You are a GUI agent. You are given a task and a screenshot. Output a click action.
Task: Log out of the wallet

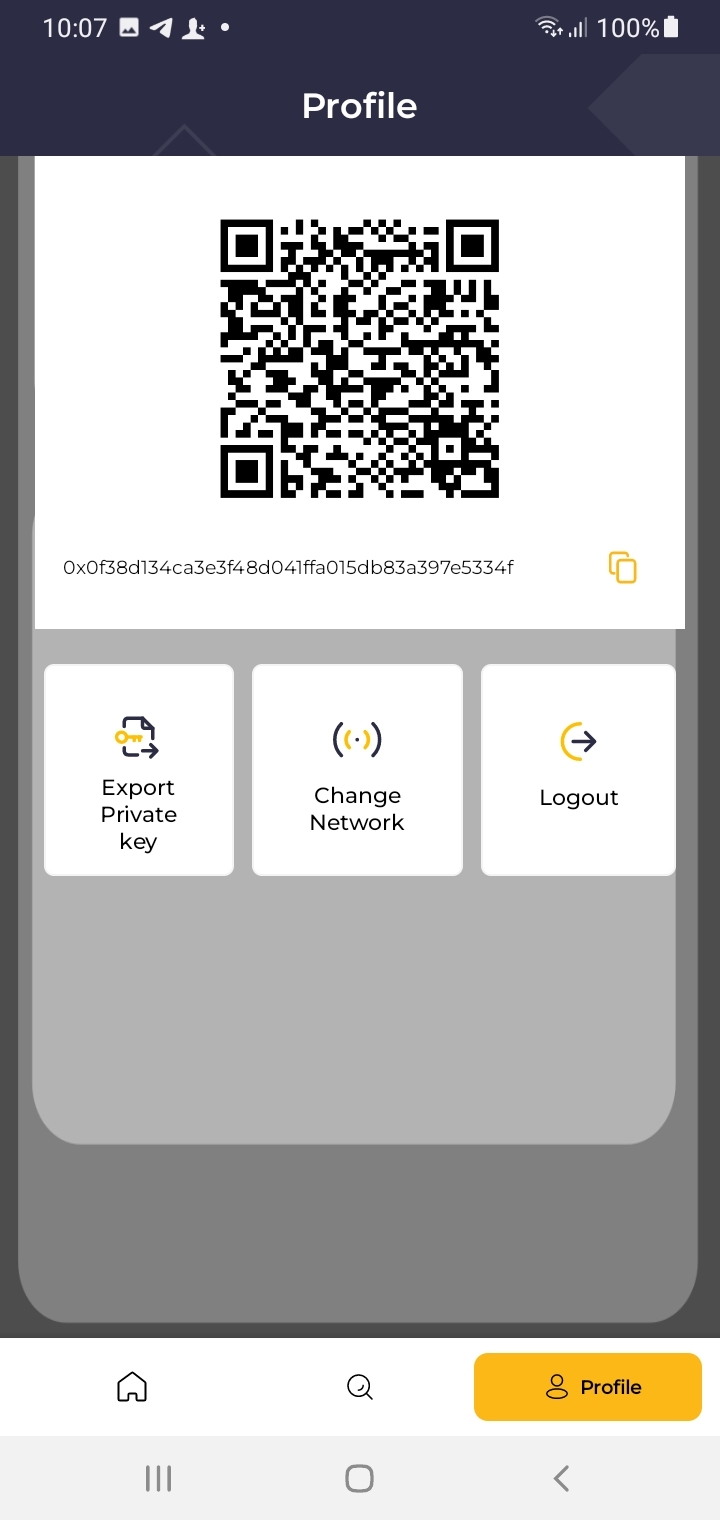(578, 770)
